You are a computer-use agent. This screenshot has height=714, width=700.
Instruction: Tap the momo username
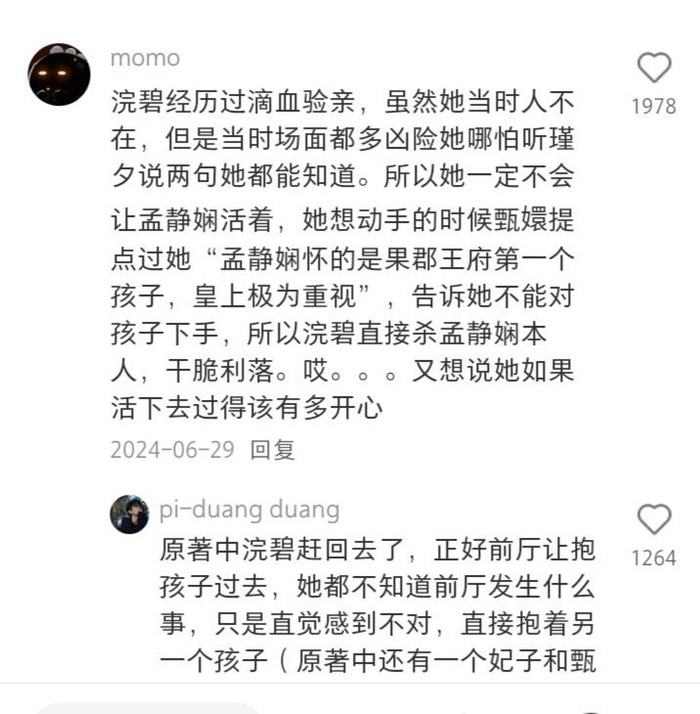pyautogui.click(x=145, y=58)
